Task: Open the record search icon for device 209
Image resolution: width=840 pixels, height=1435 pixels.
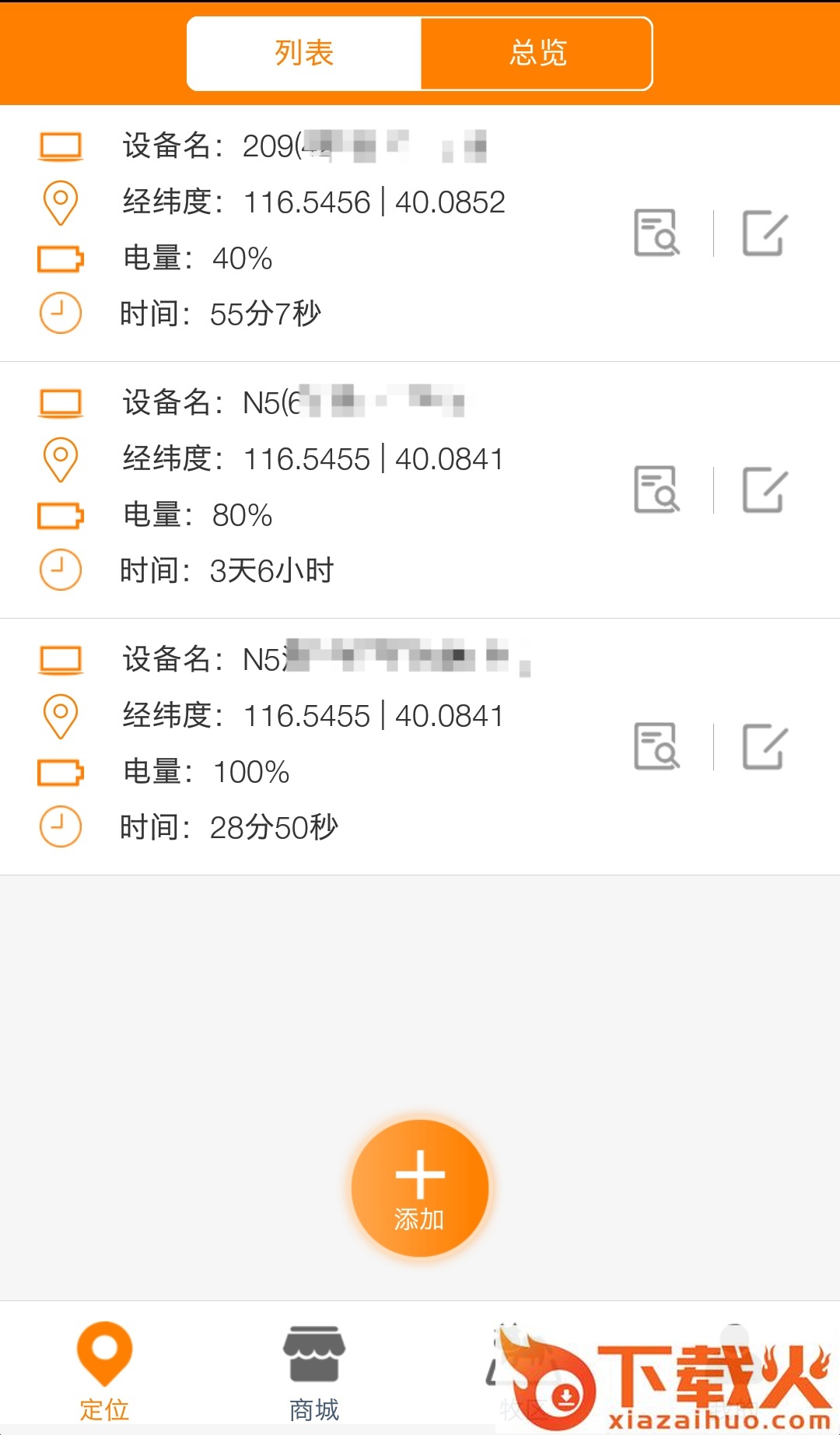Action: point(657,233)
